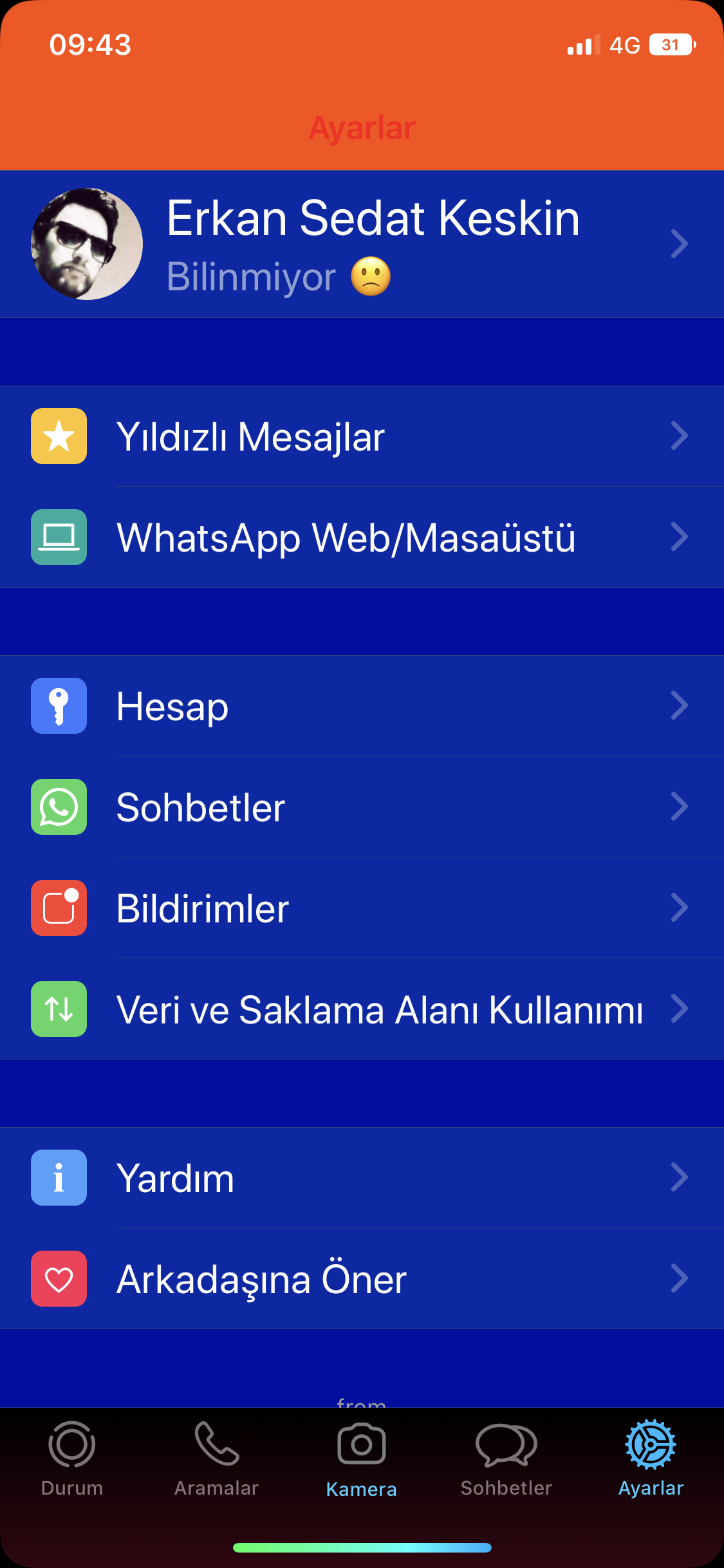Select the Veri ve Saklama Alanı arrows icon

[x=59, y=1010]
